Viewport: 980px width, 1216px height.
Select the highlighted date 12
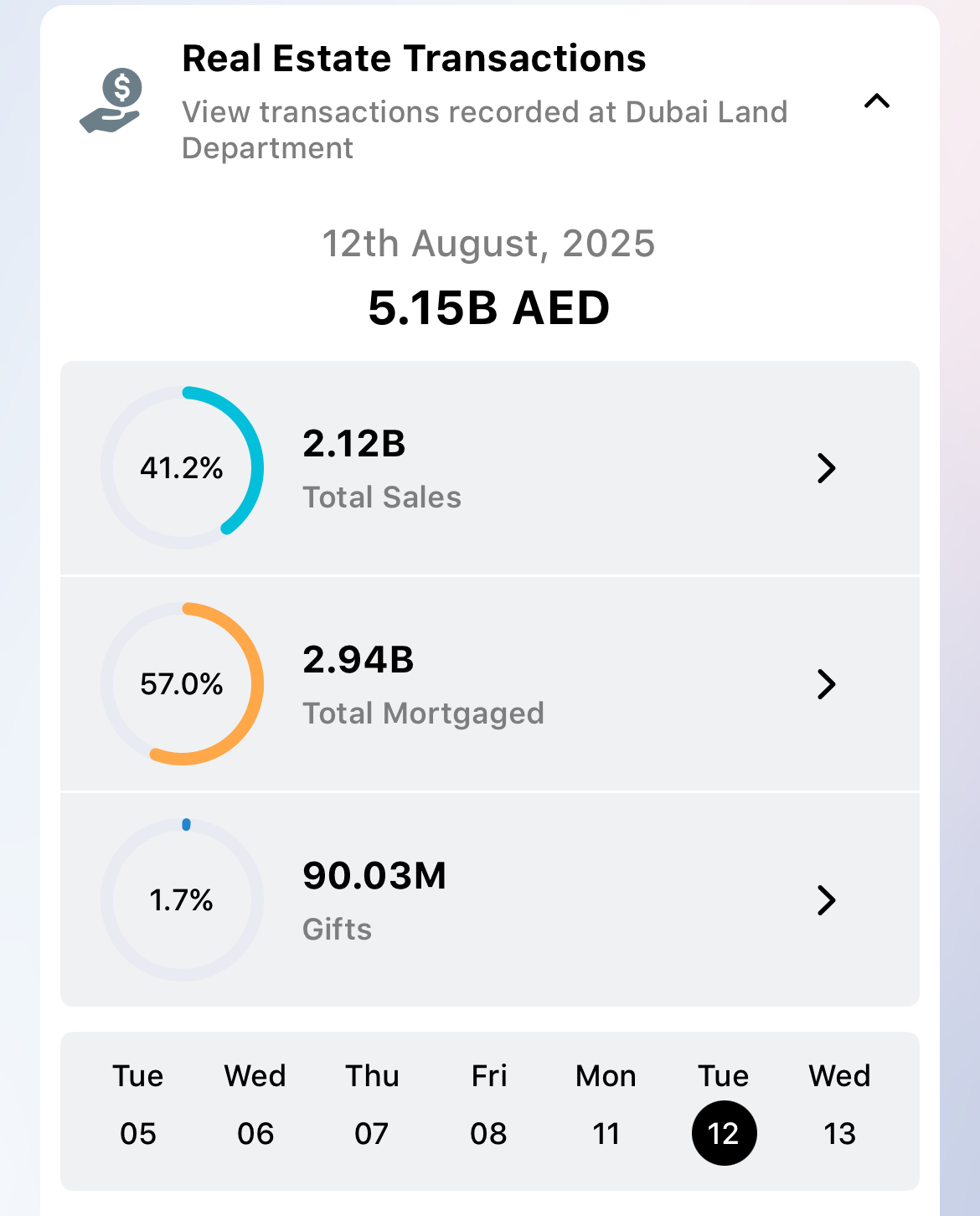pos(723,1132)
